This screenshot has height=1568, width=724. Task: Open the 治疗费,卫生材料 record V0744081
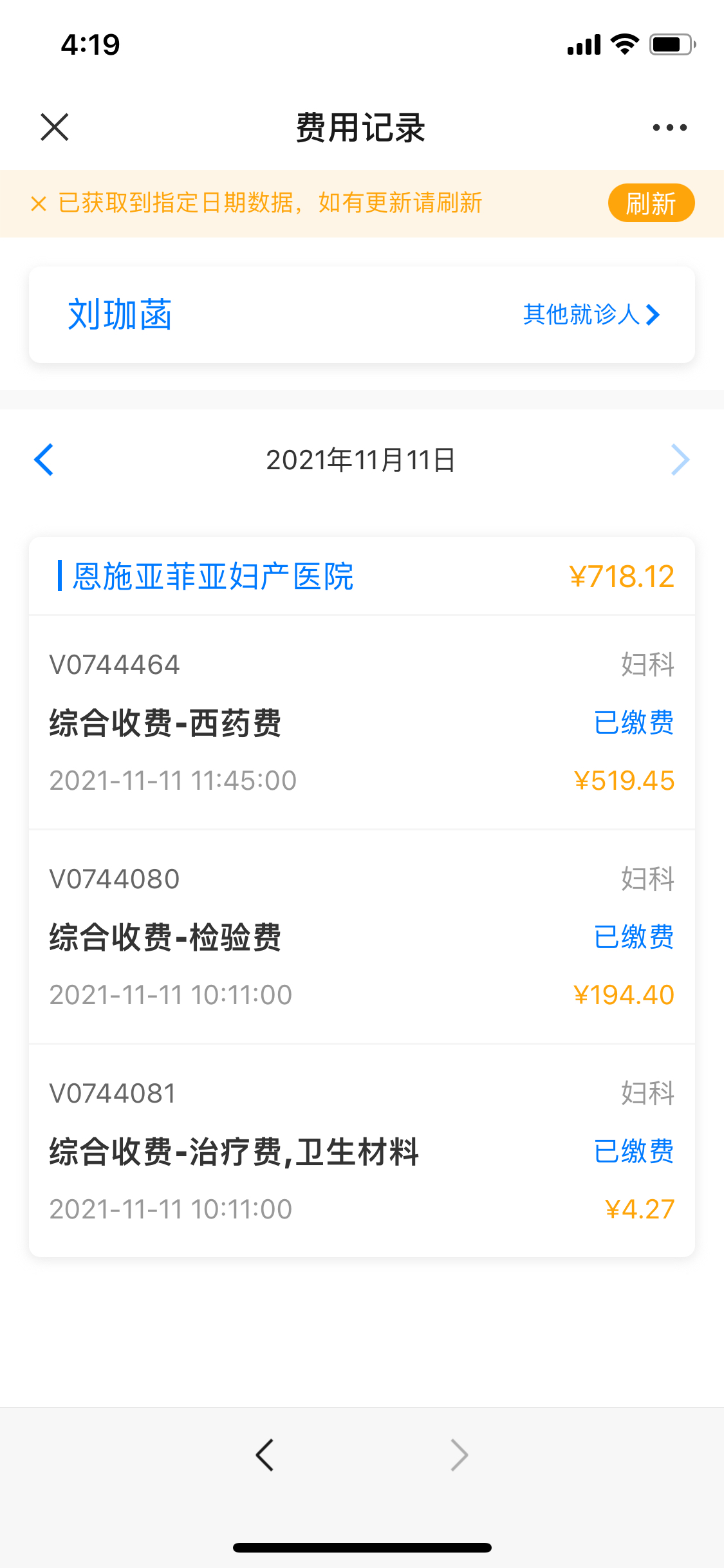pos(362,1151)
